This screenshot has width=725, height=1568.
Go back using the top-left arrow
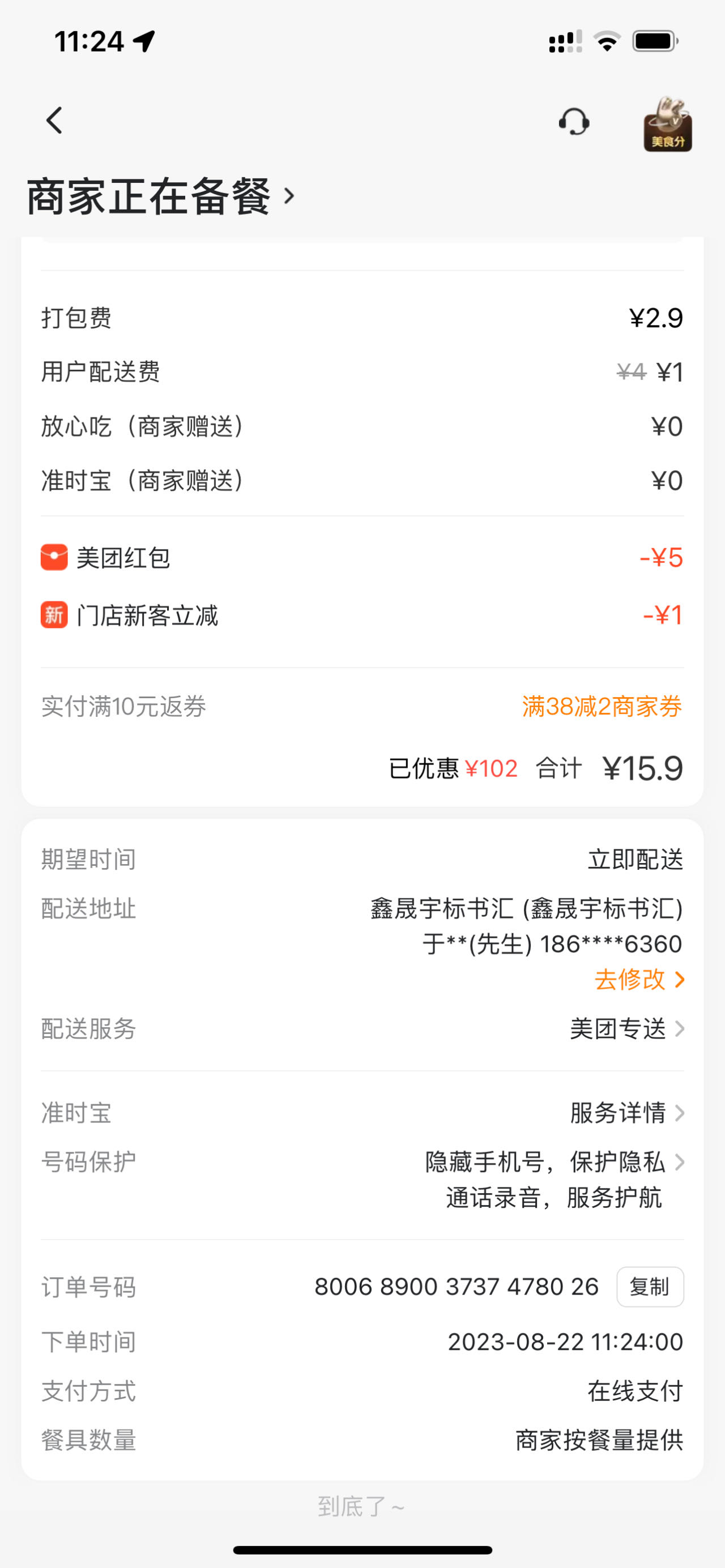point(55,121)
